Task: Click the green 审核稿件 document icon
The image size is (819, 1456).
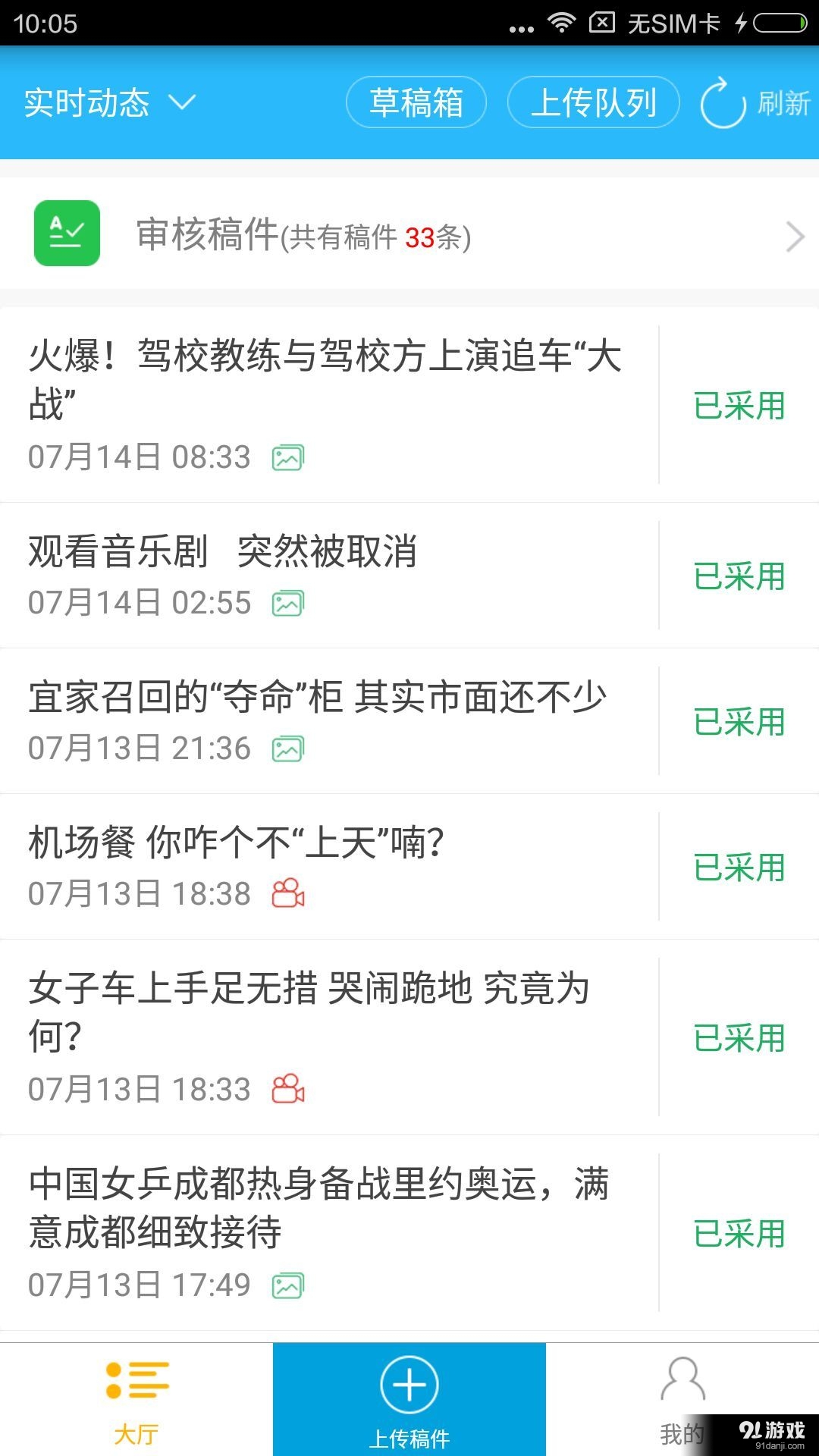Action: click(67, 233)
